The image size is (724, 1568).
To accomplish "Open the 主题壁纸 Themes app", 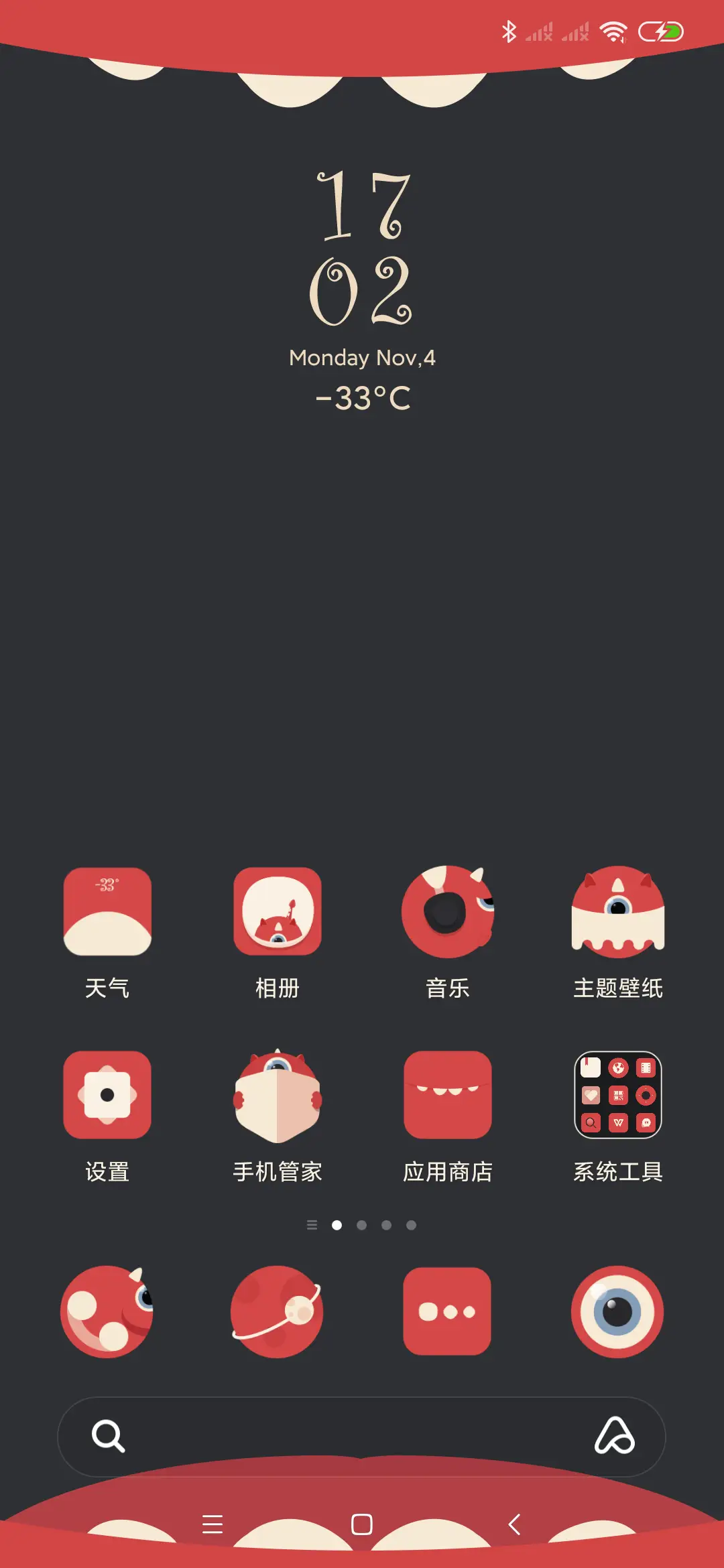I will pos(617,911).
